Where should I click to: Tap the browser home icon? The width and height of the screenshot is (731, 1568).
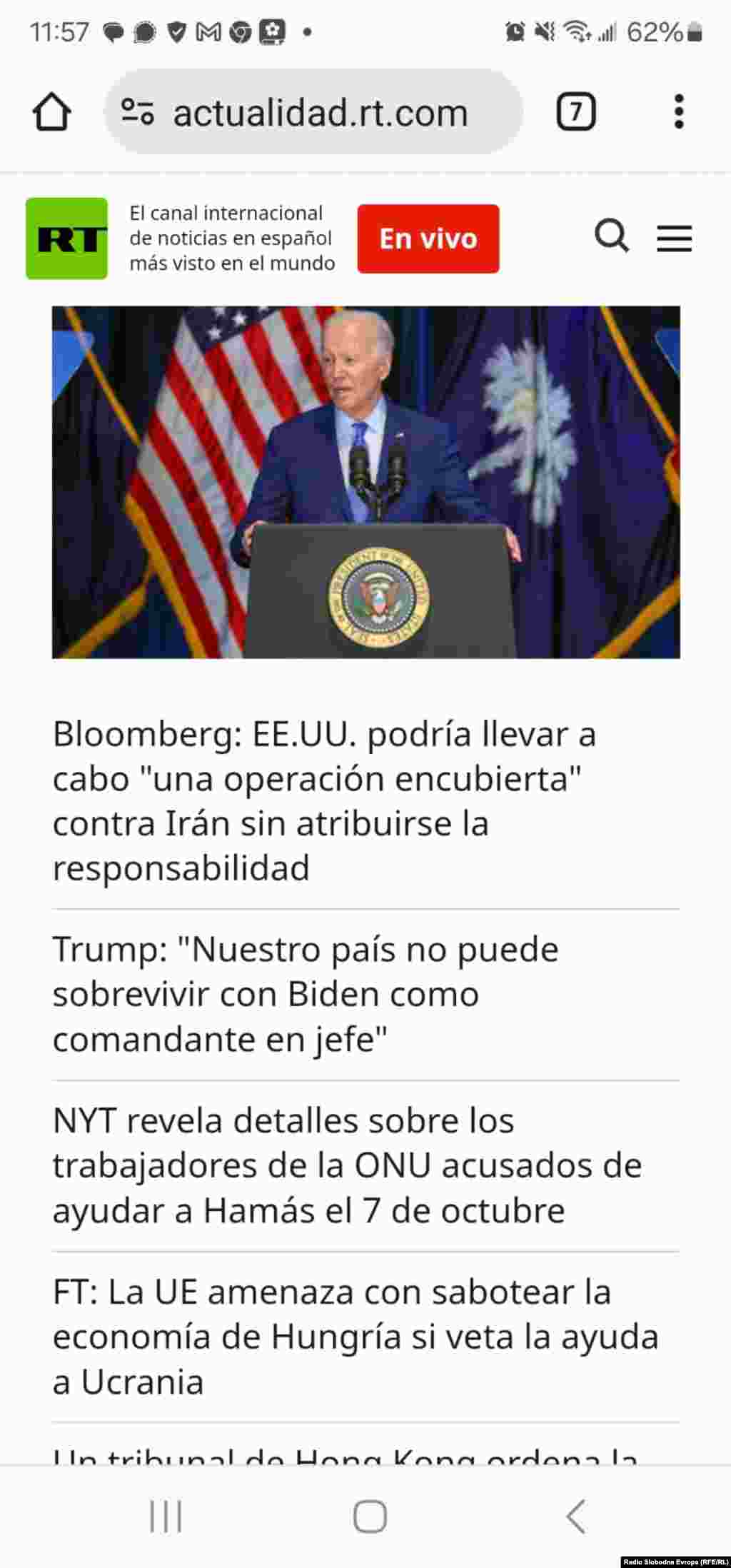[x=51, y=112]
